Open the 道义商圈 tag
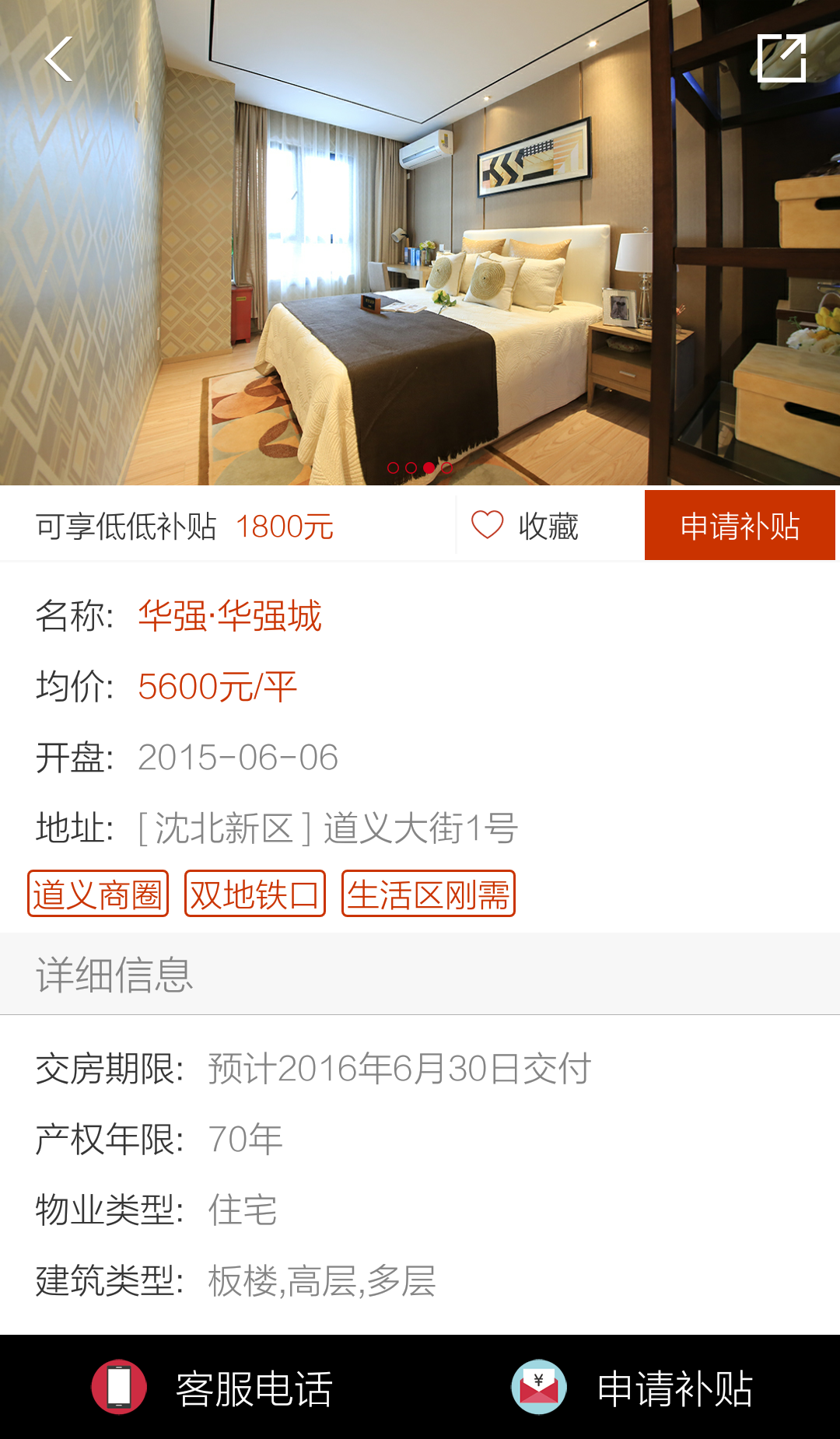 98,894
